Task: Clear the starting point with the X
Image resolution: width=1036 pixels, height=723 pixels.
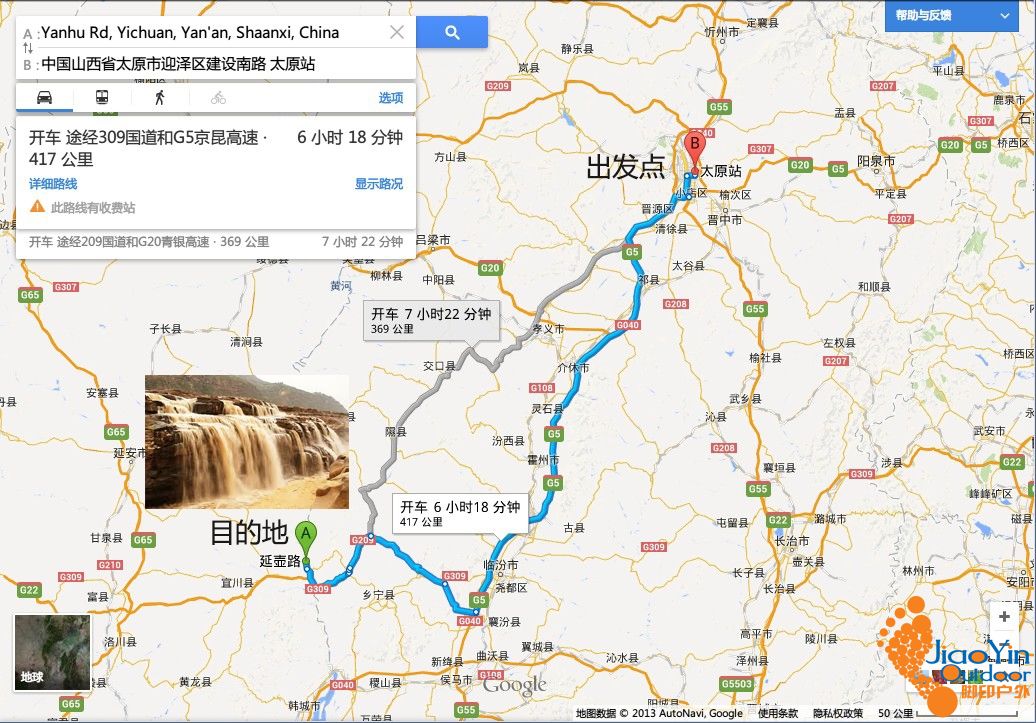Action: [397, 32]
